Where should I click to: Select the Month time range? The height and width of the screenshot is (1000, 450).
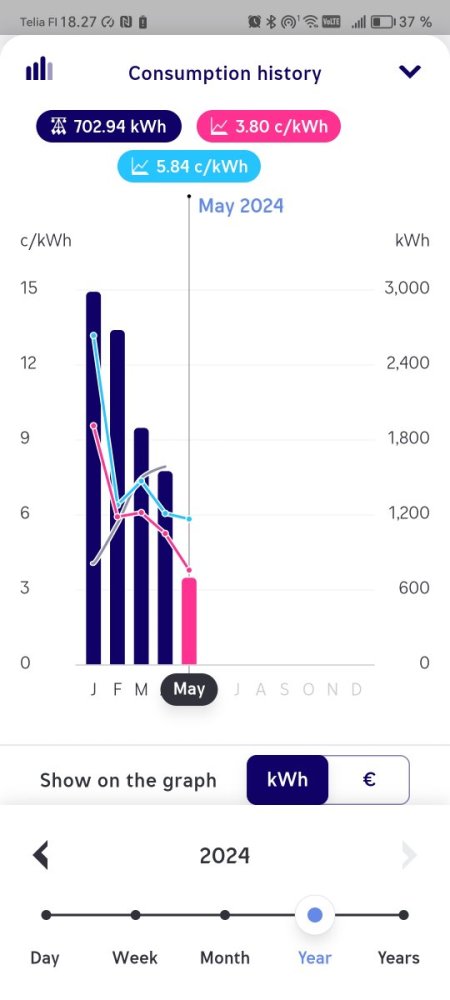[x=225, y=936]
